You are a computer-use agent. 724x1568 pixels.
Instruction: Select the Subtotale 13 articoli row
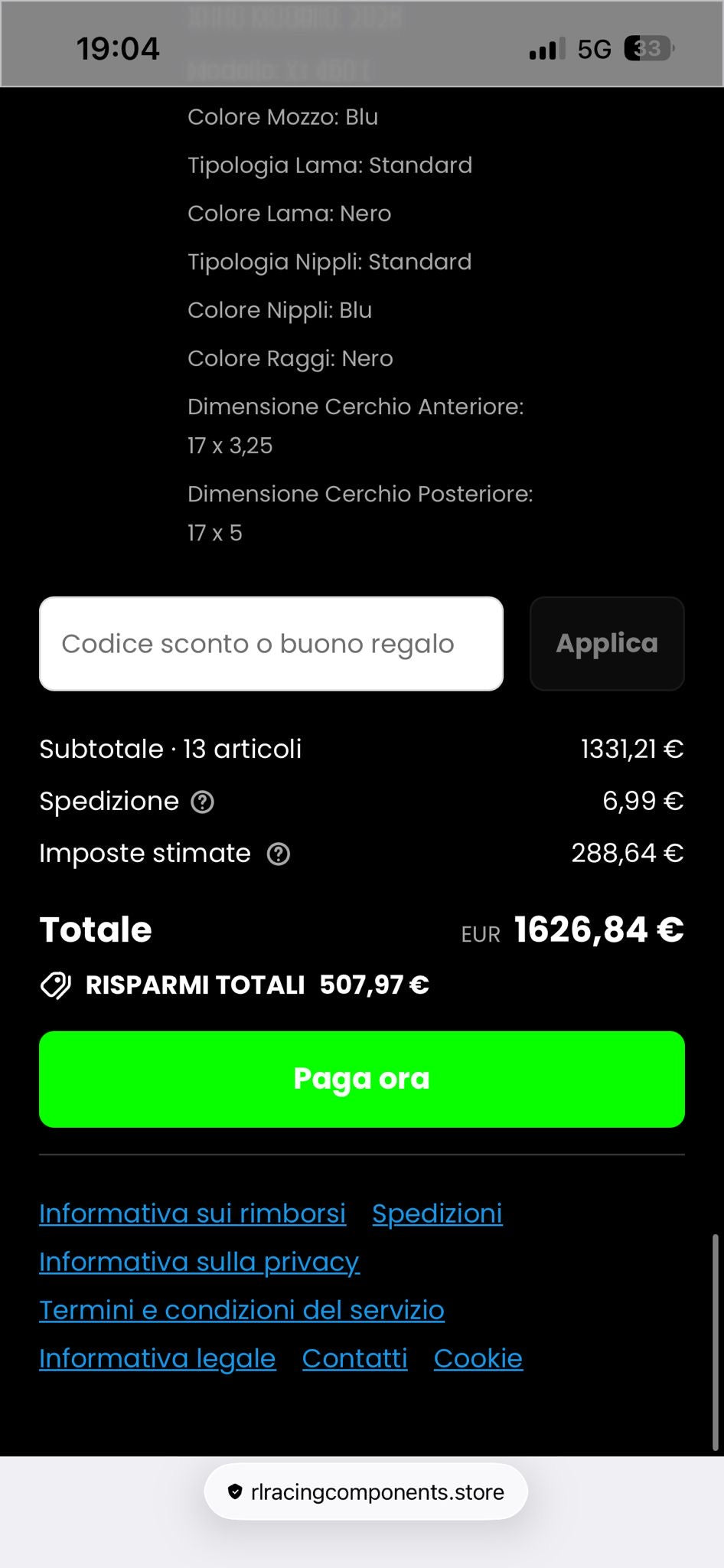coord(171,748)
